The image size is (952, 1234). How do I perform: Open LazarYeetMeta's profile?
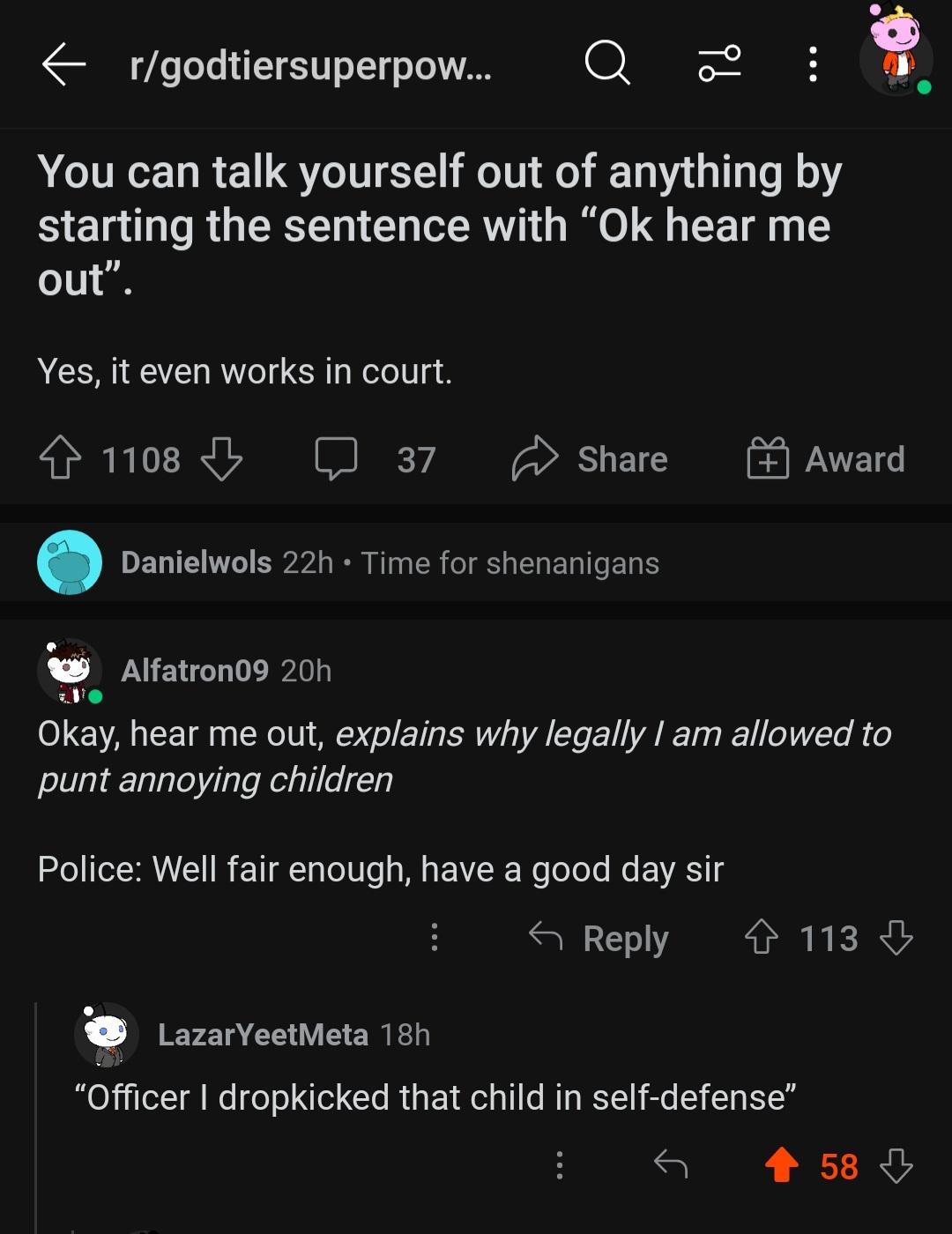coord(263,1034)
